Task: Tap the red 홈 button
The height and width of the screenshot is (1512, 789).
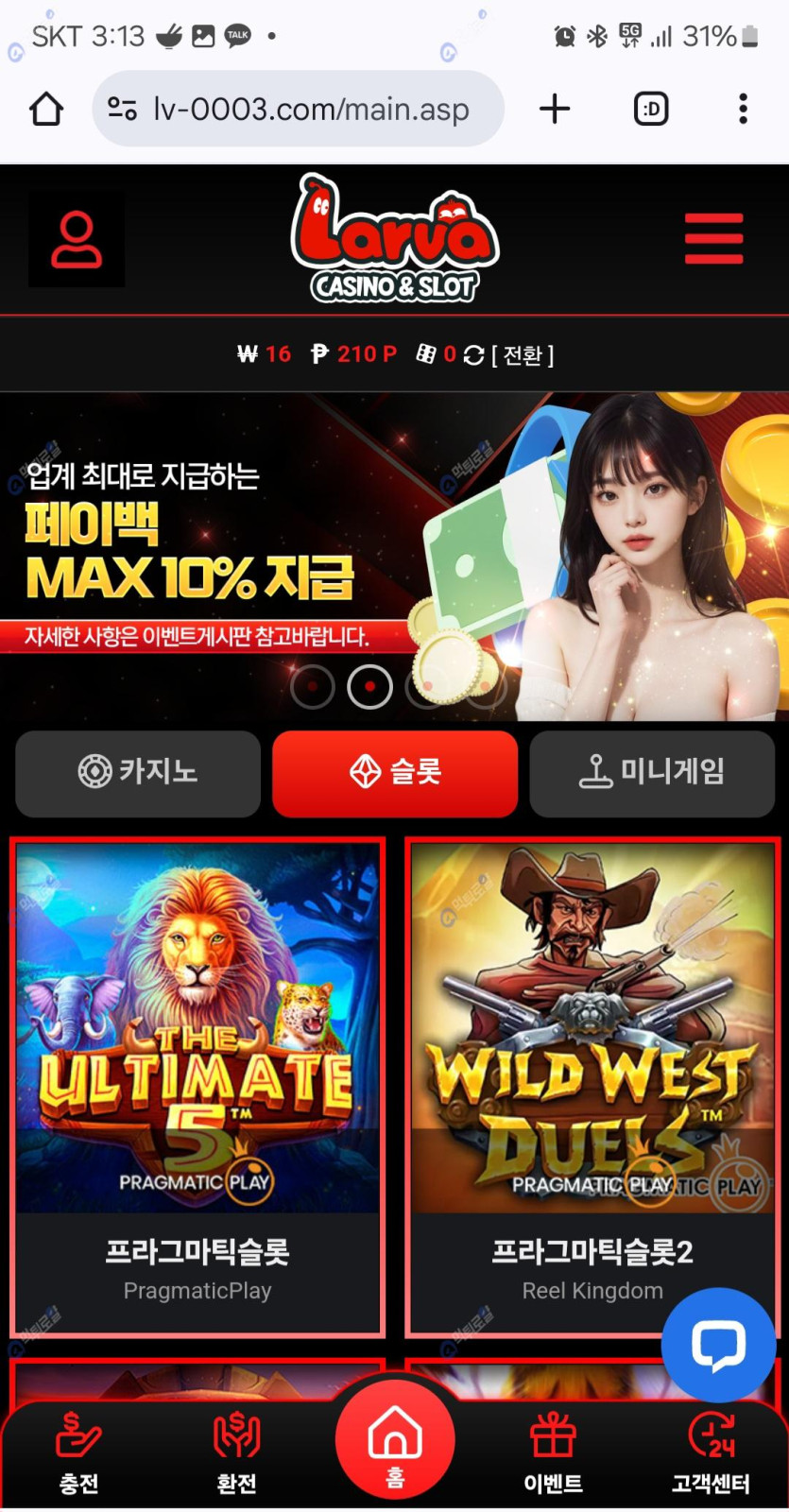Action: [x=395, y=1439]
